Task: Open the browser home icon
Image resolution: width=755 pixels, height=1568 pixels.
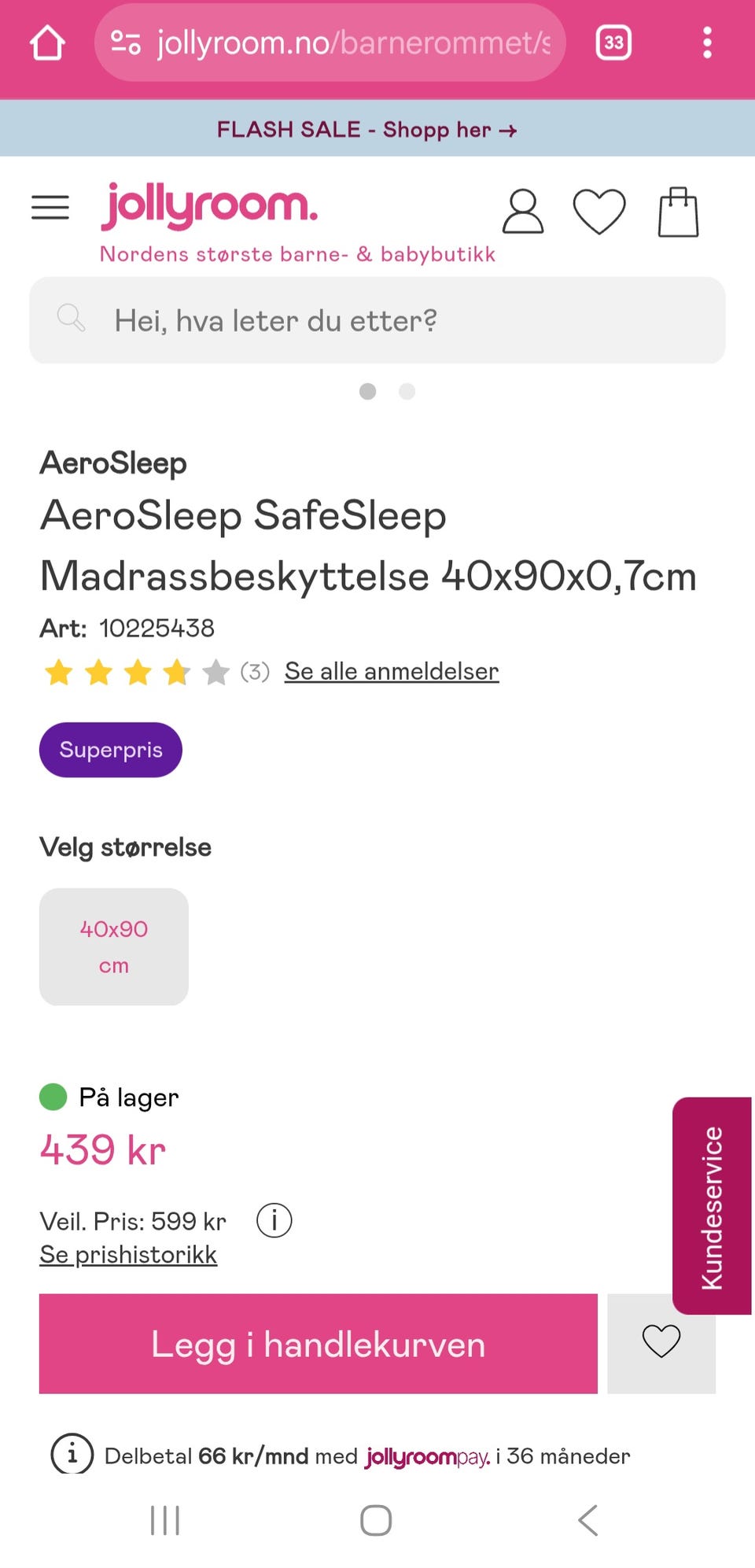Action: [x=47, y=42]
